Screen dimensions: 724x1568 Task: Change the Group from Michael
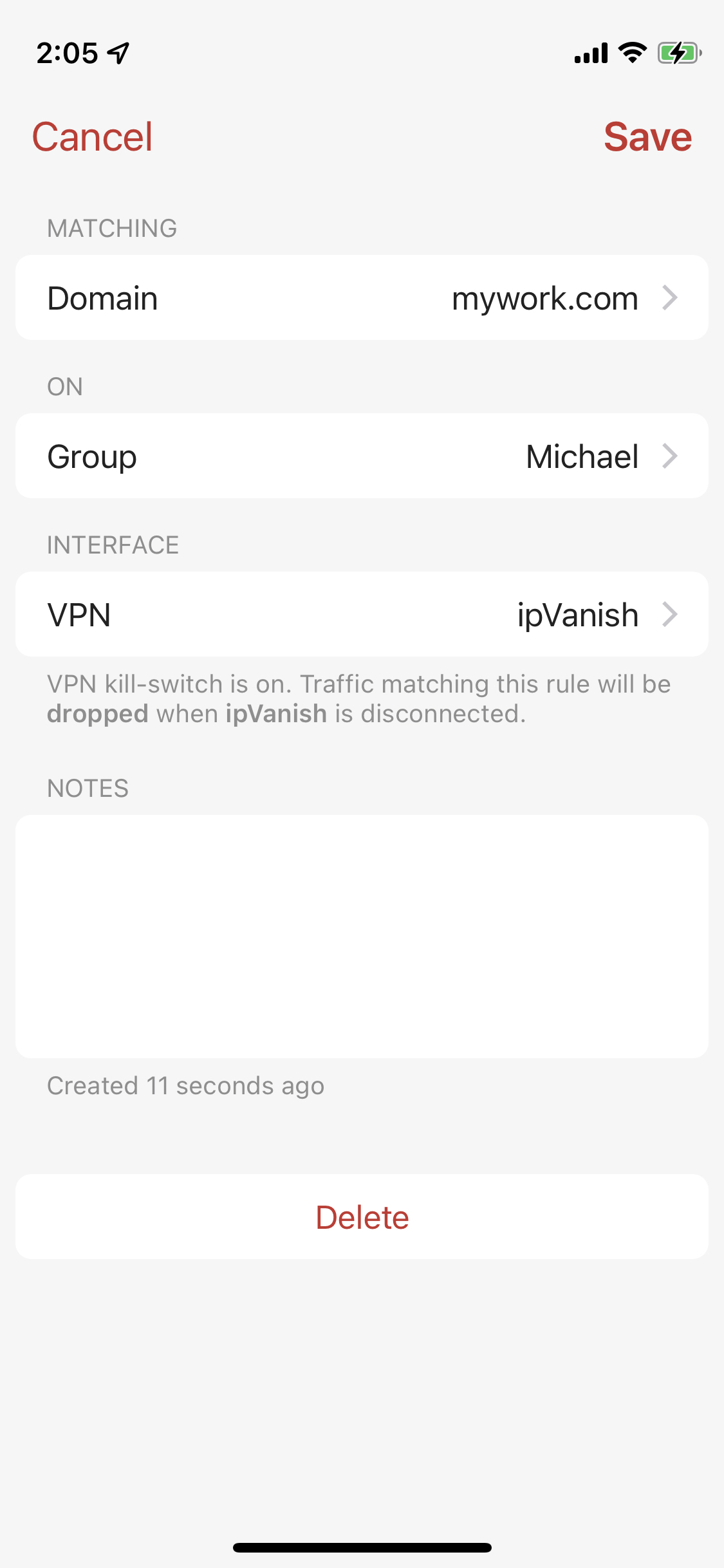pos(362,456)
